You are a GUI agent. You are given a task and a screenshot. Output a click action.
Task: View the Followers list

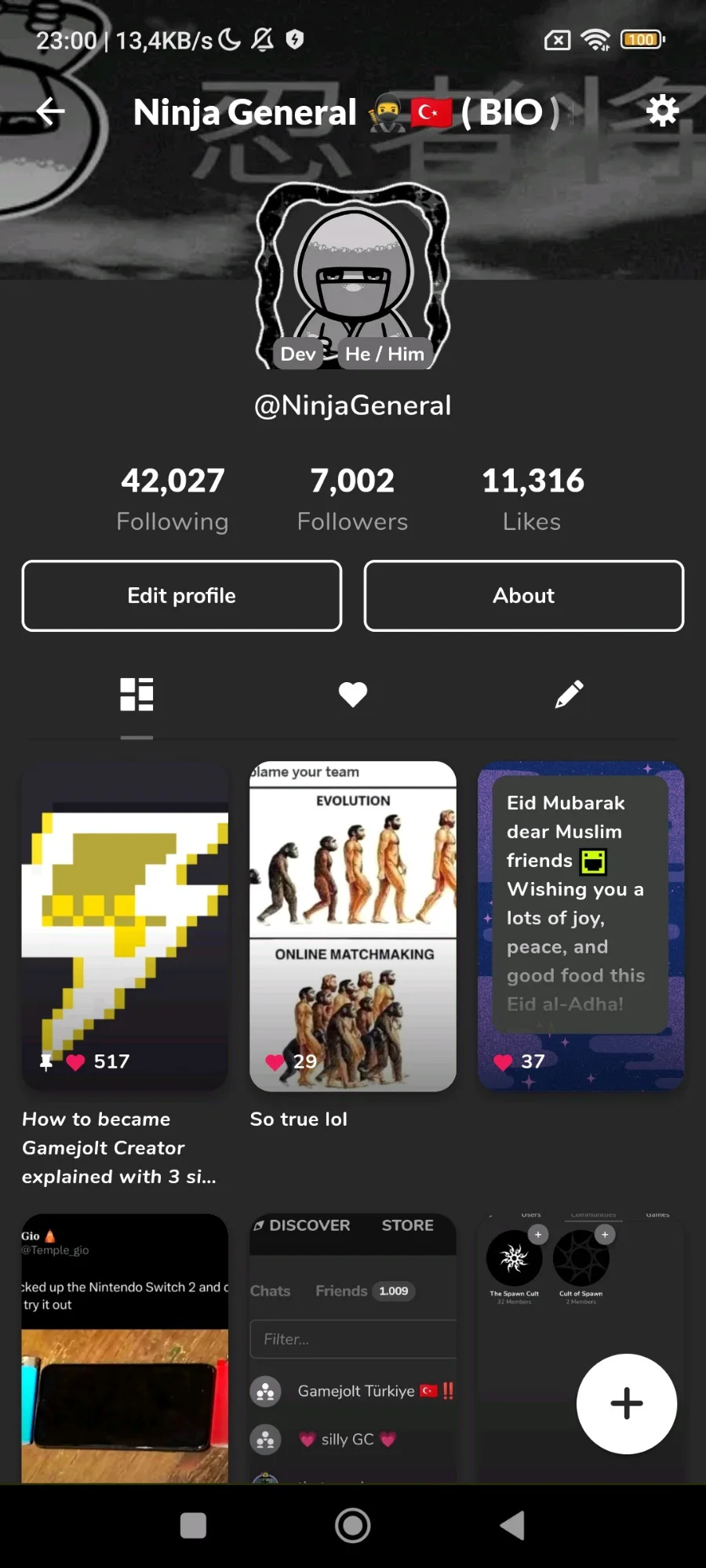(x=352, y=499)
